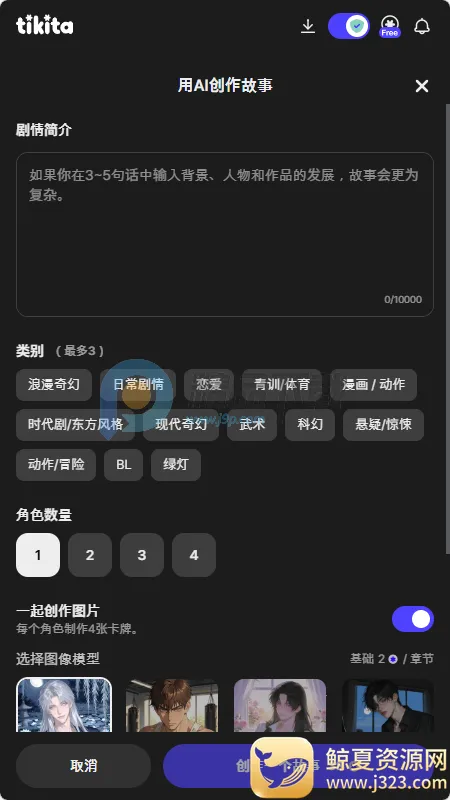Pick the 武术 category chip
The height and width of the screenshot is (800, 450).
[252, 424]
